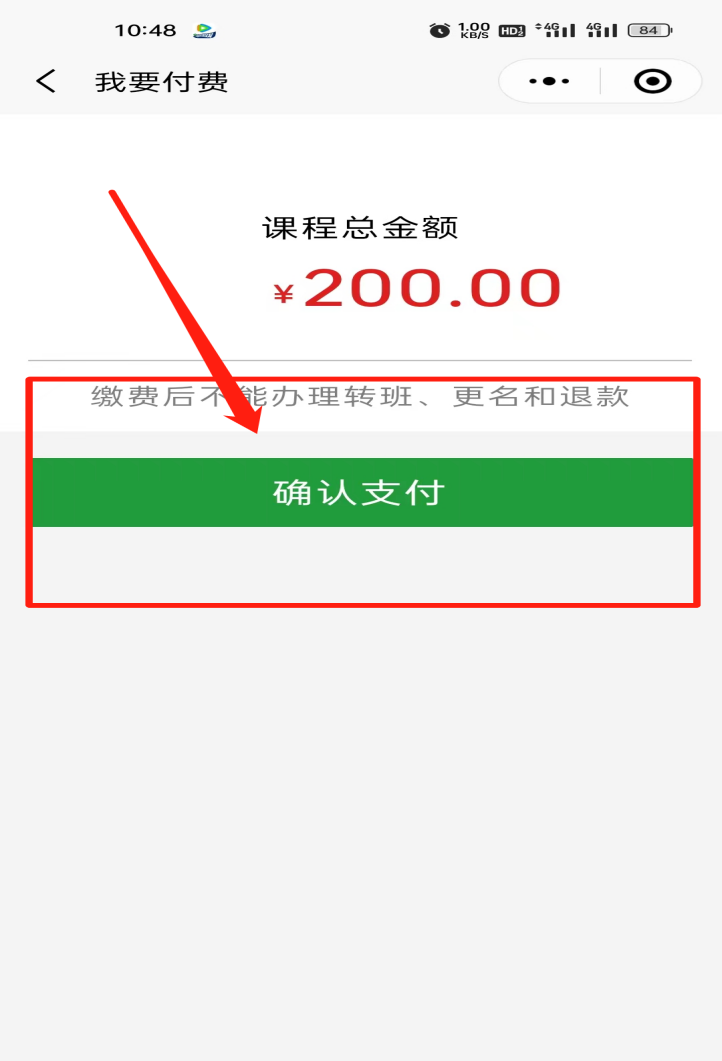Open the mini program more options menu
722x1061 pixels.
tap(549, 81)
